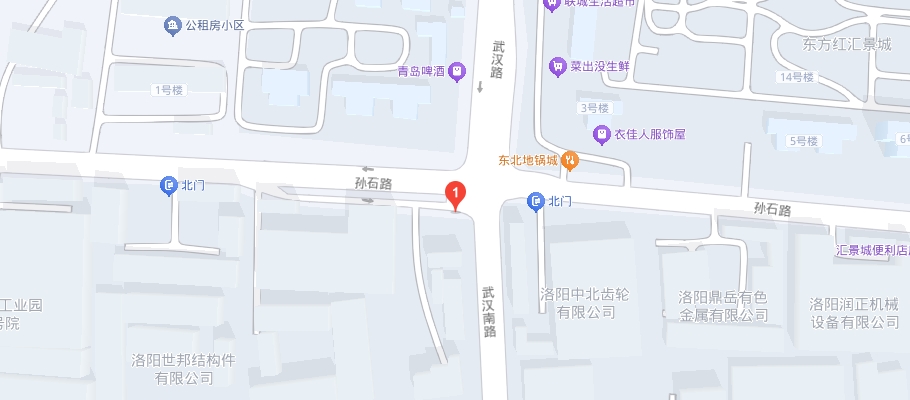Select 北门 gate marker above 洛阳世邦结构件
Viewport: 910px width, 400px height.
pyautogui.click(x=168, y=185)
